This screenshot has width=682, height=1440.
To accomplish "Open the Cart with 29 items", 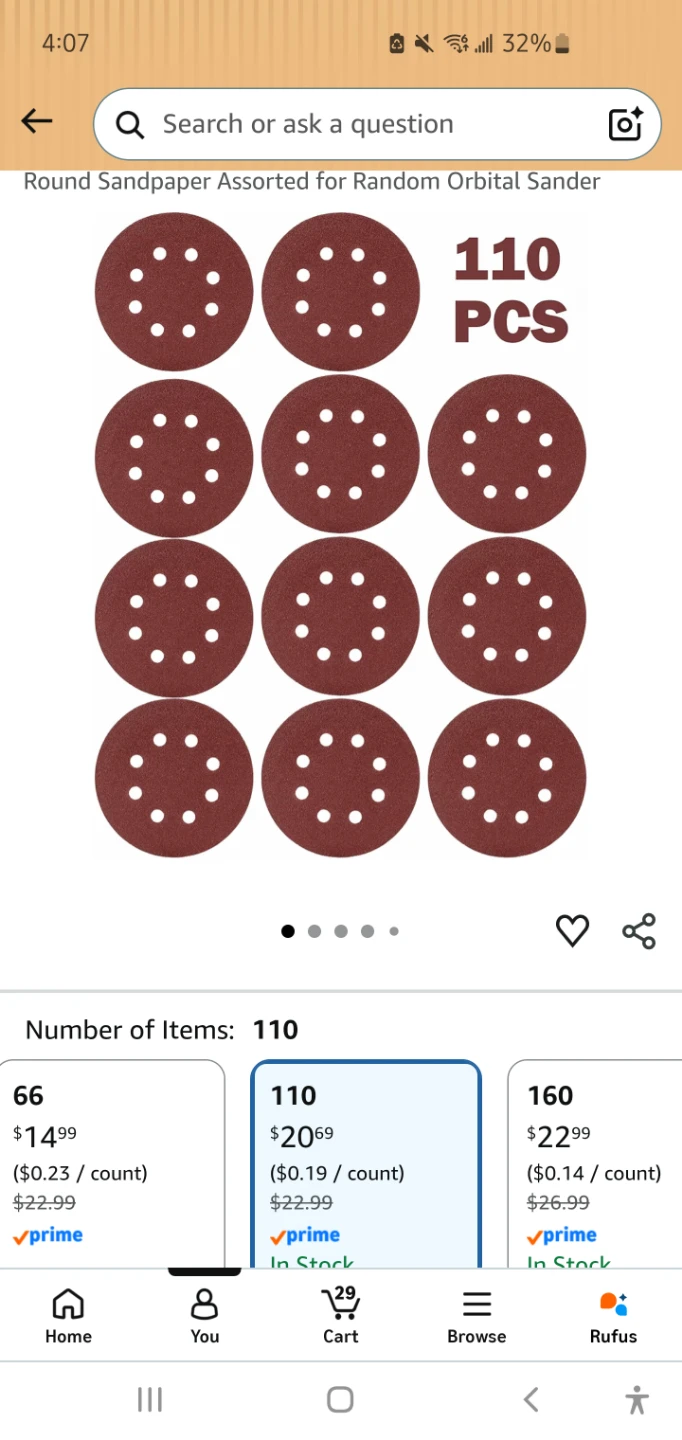I will point(341,1315).
